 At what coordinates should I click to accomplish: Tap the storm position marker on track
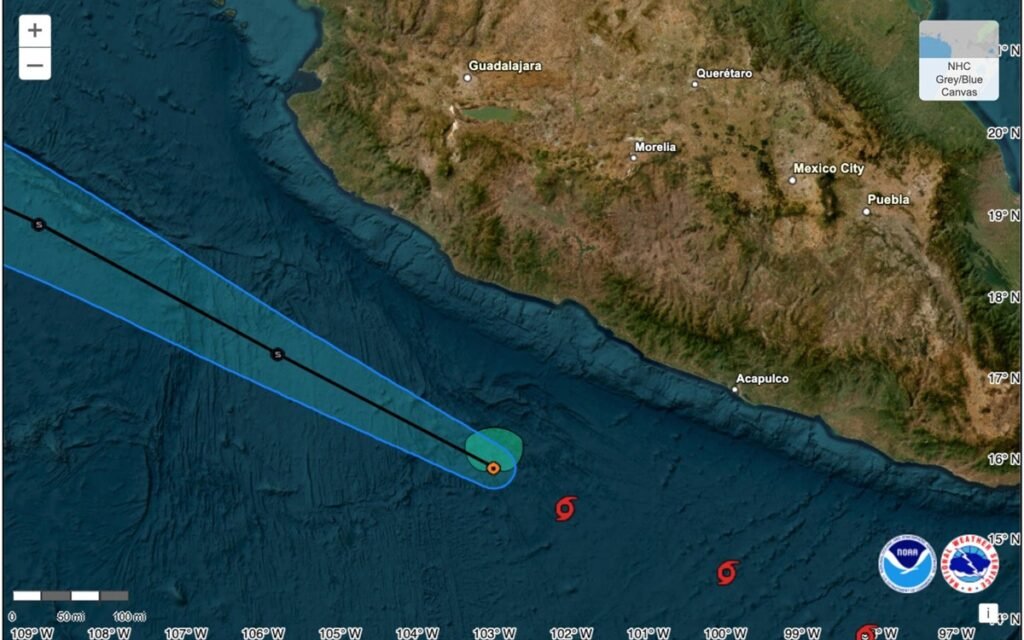493,467
